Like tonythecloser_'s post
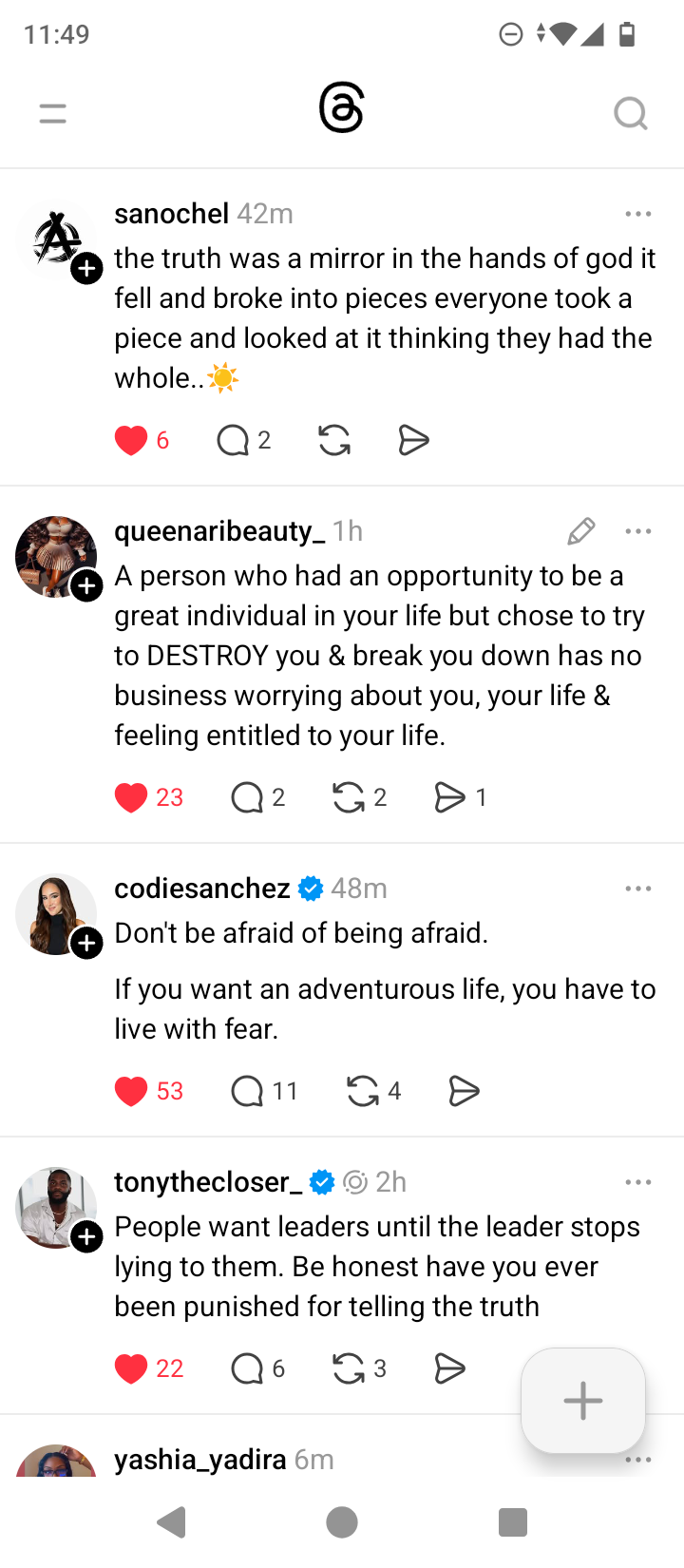Screen dimensions: 684x1568 131,1368
